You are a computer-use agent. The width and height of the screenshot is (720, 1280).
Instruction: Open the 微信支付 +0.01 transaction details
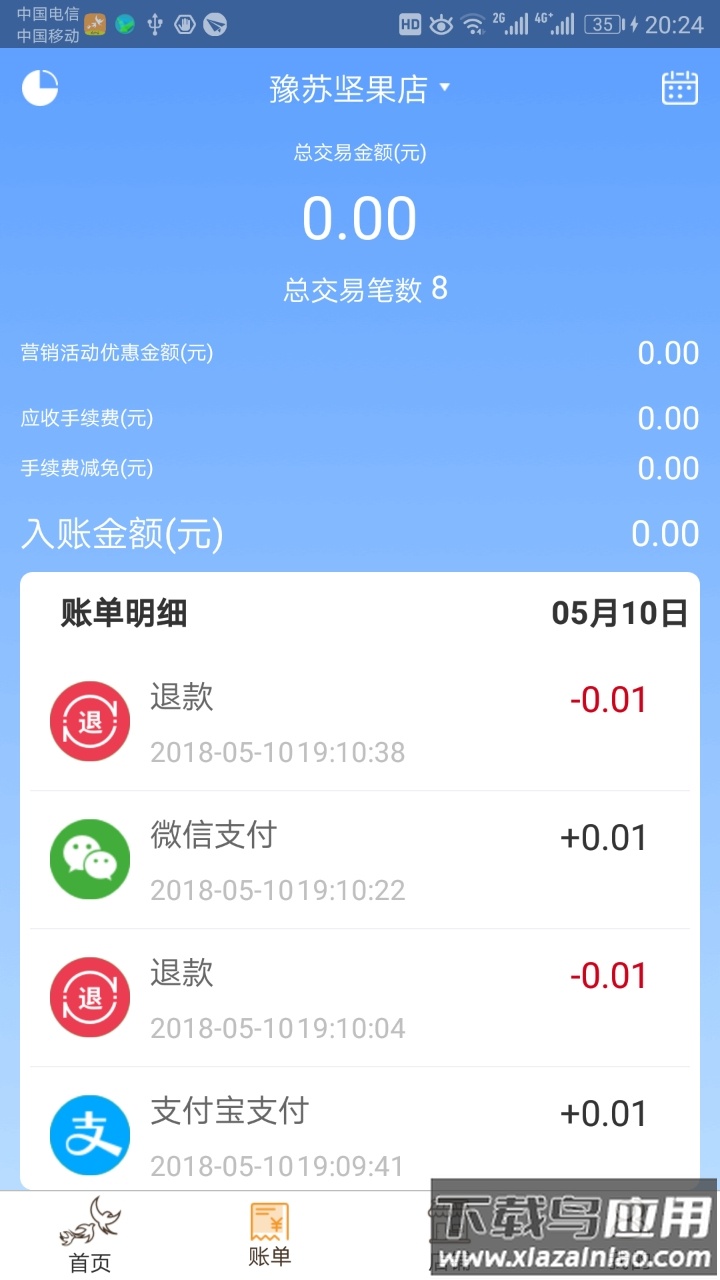pos(360,858)
